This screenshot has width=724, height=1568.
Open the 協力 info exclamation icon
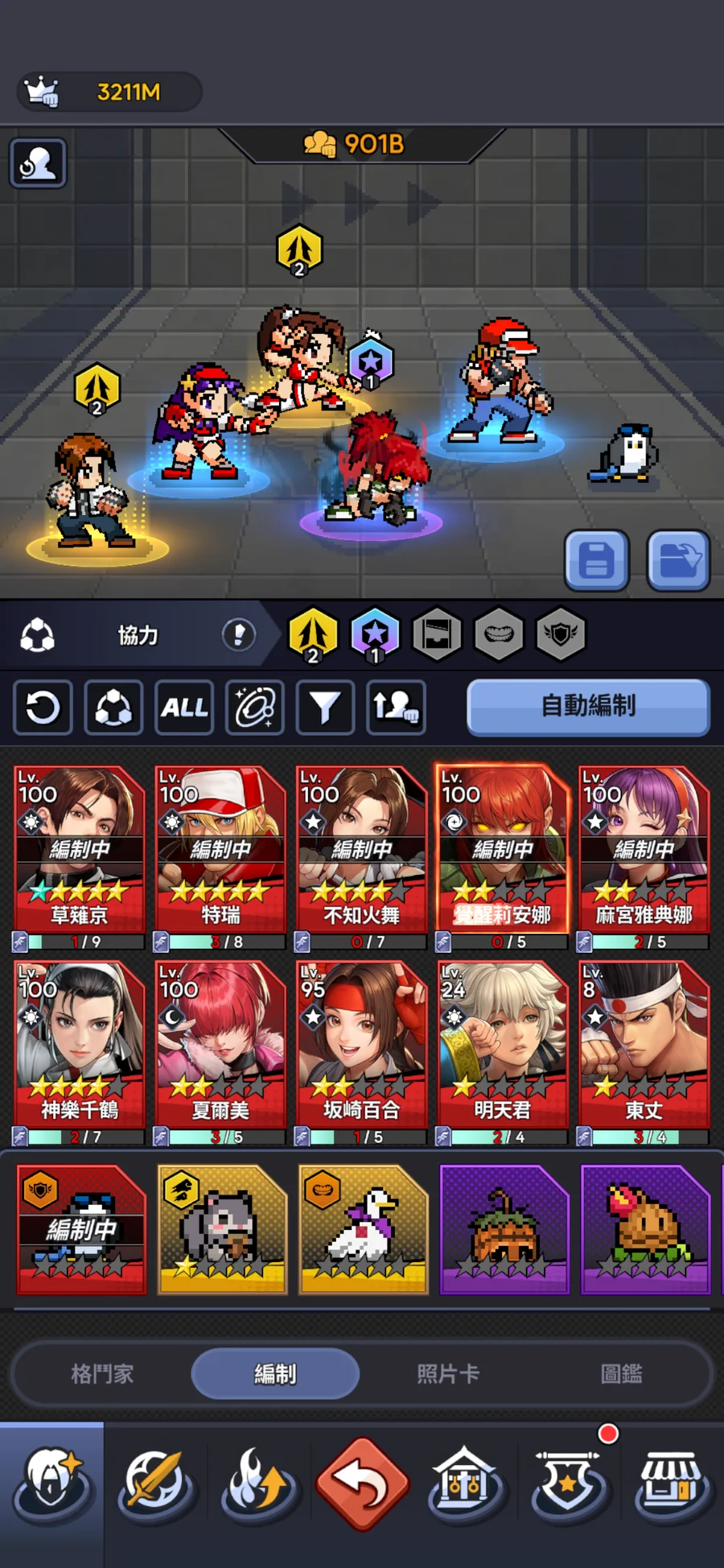(239, 635)
